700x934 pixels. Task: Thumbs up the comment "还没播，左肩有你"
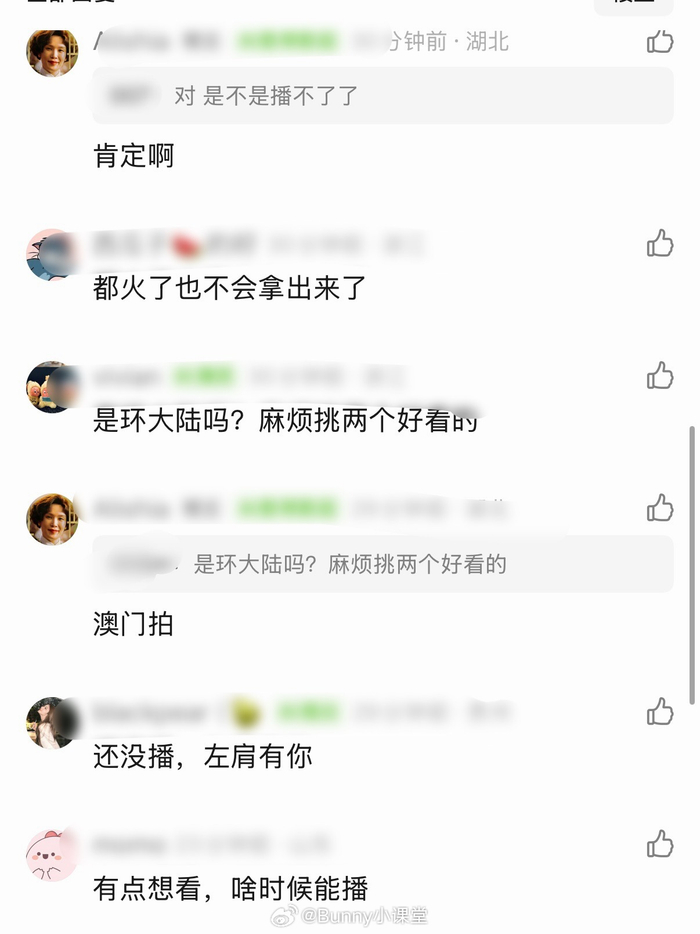[659, 711]
